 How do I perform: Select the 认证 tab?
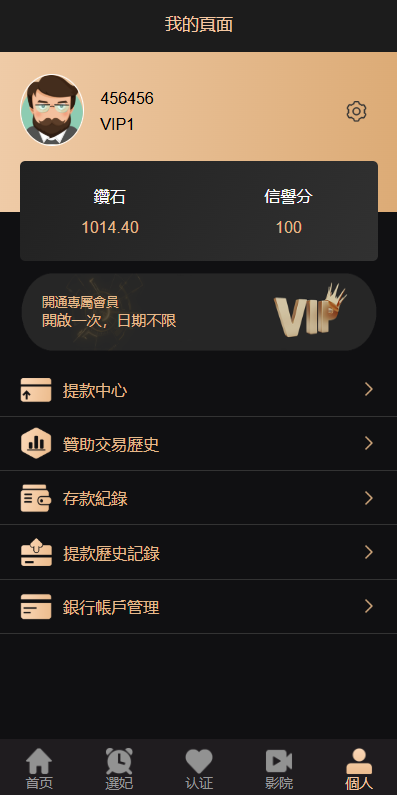199,768
